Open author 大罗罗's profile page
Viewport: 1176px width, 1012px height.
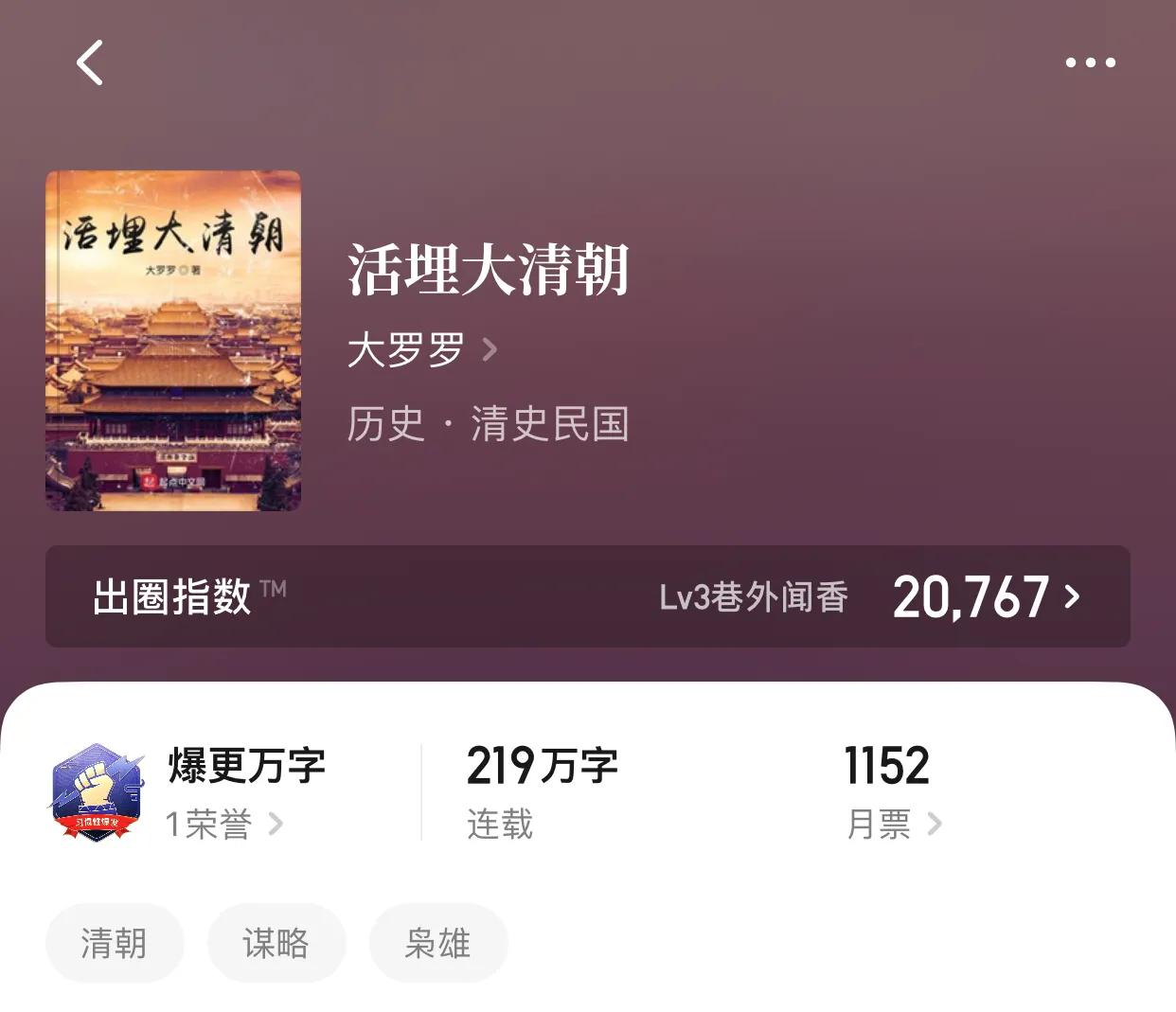(421, 349)
